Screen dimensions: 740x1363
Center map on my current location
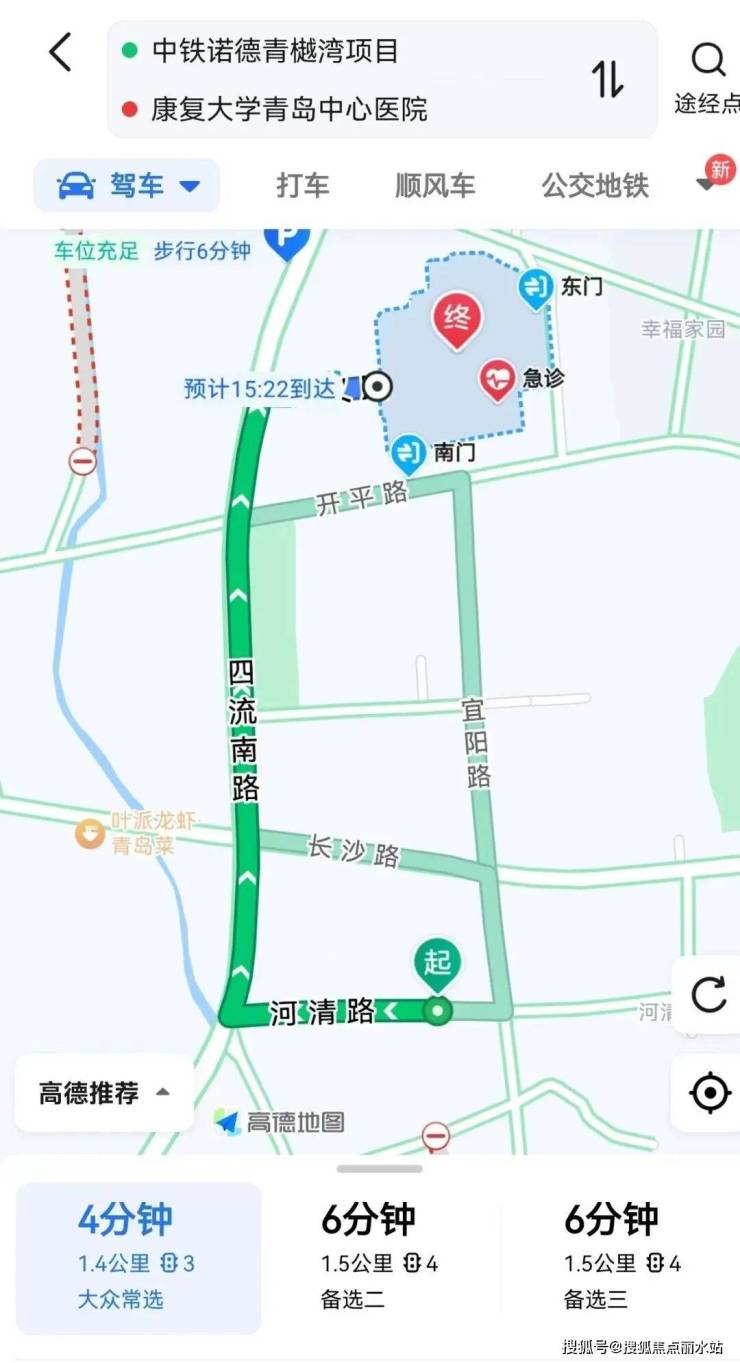(709, 1092)
